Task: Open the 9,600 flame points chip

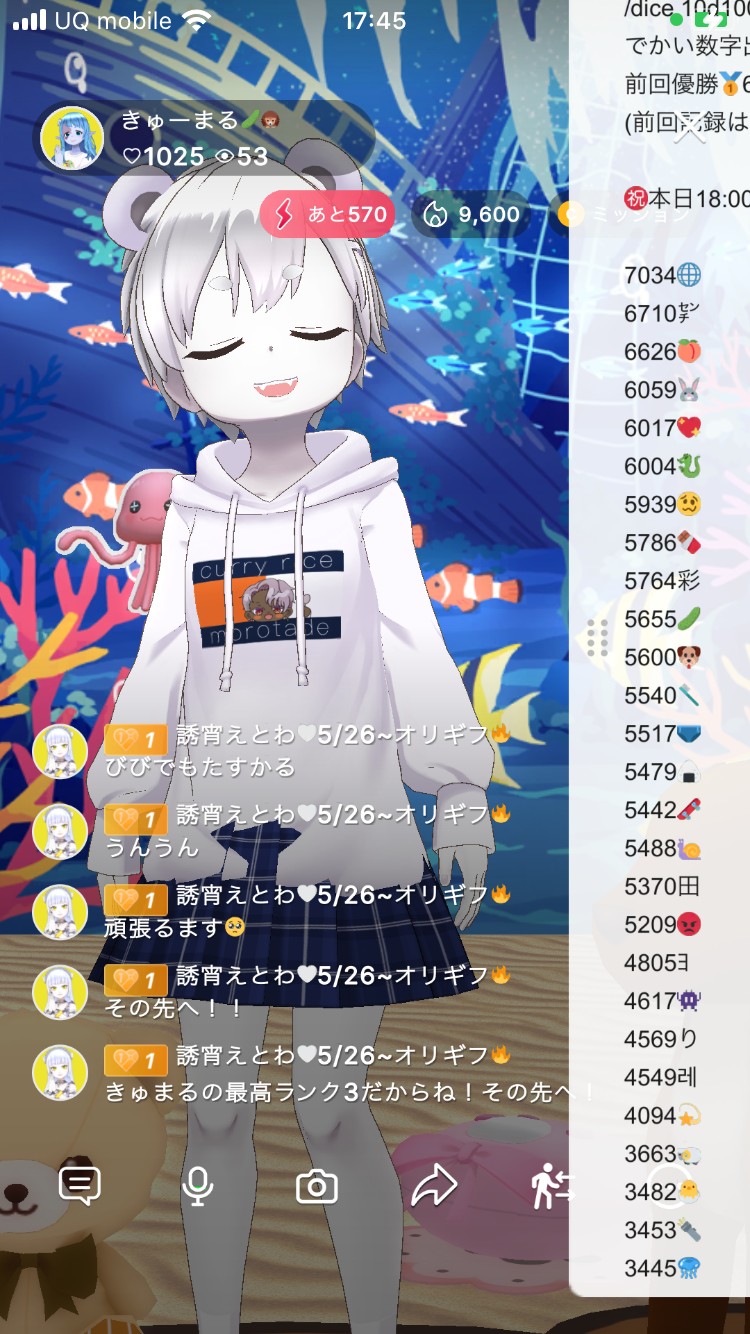Action: [x=472, y=214]
